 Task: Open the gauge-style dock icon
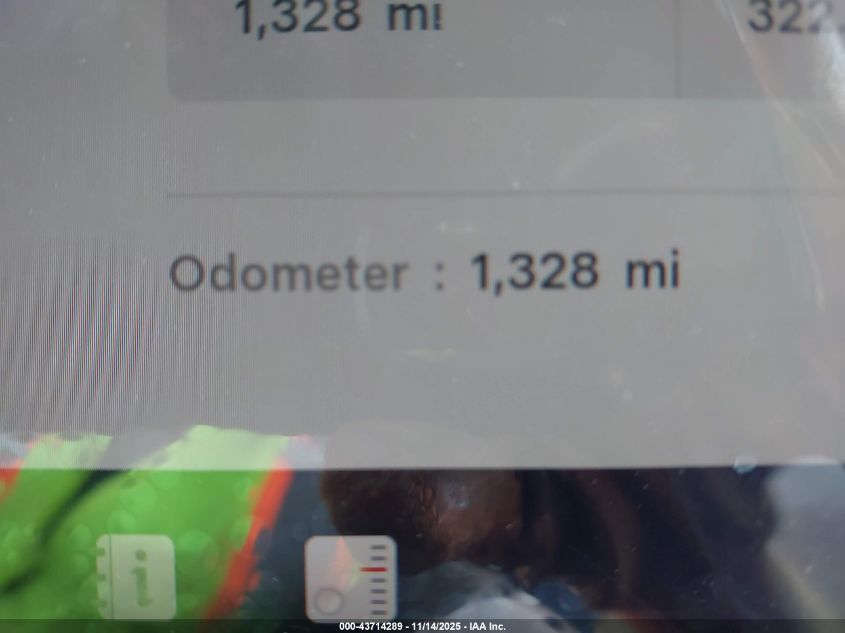[x=350, y=577]
